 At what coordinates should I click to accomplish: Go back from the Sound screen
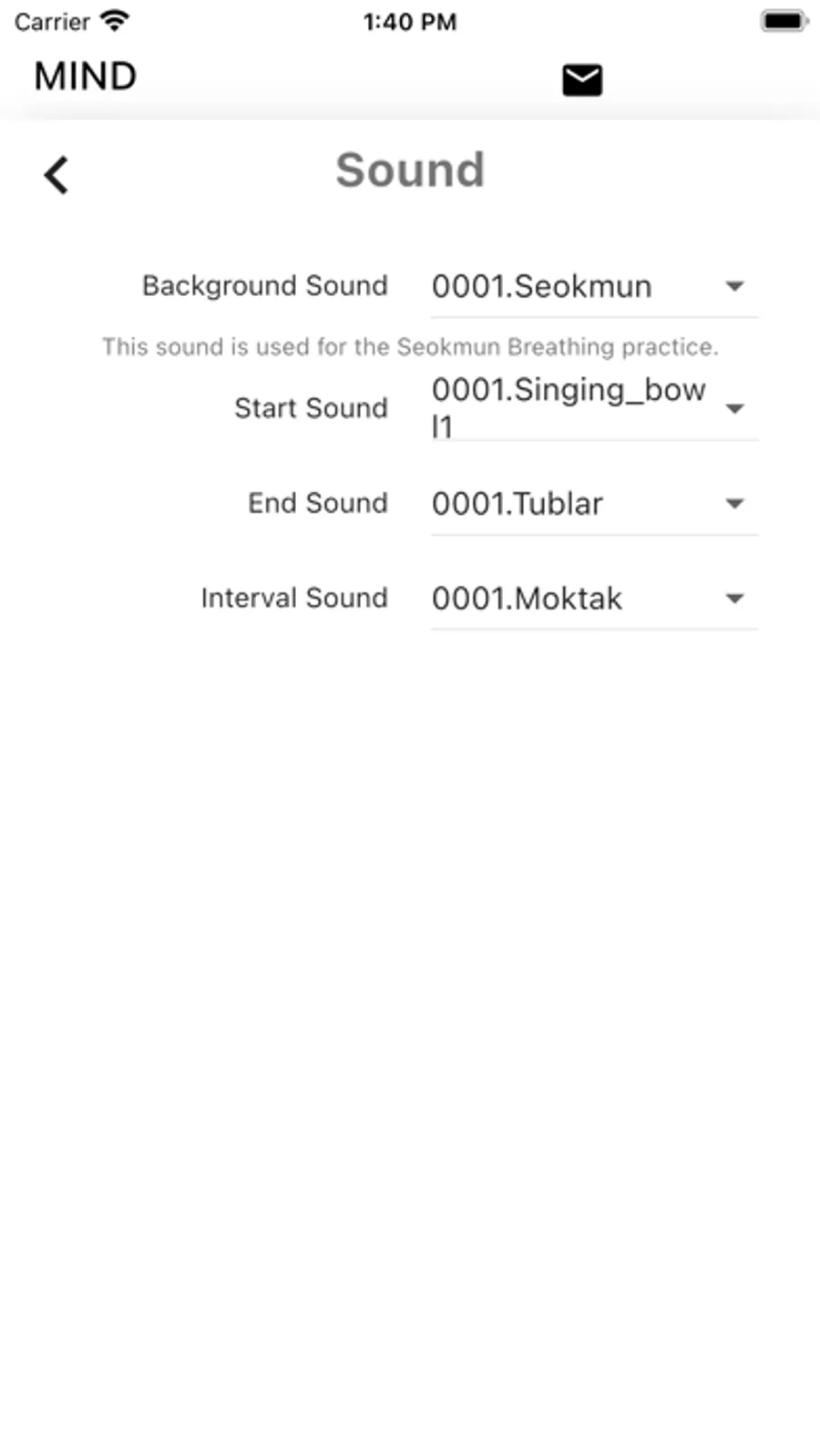coord(56,175)
